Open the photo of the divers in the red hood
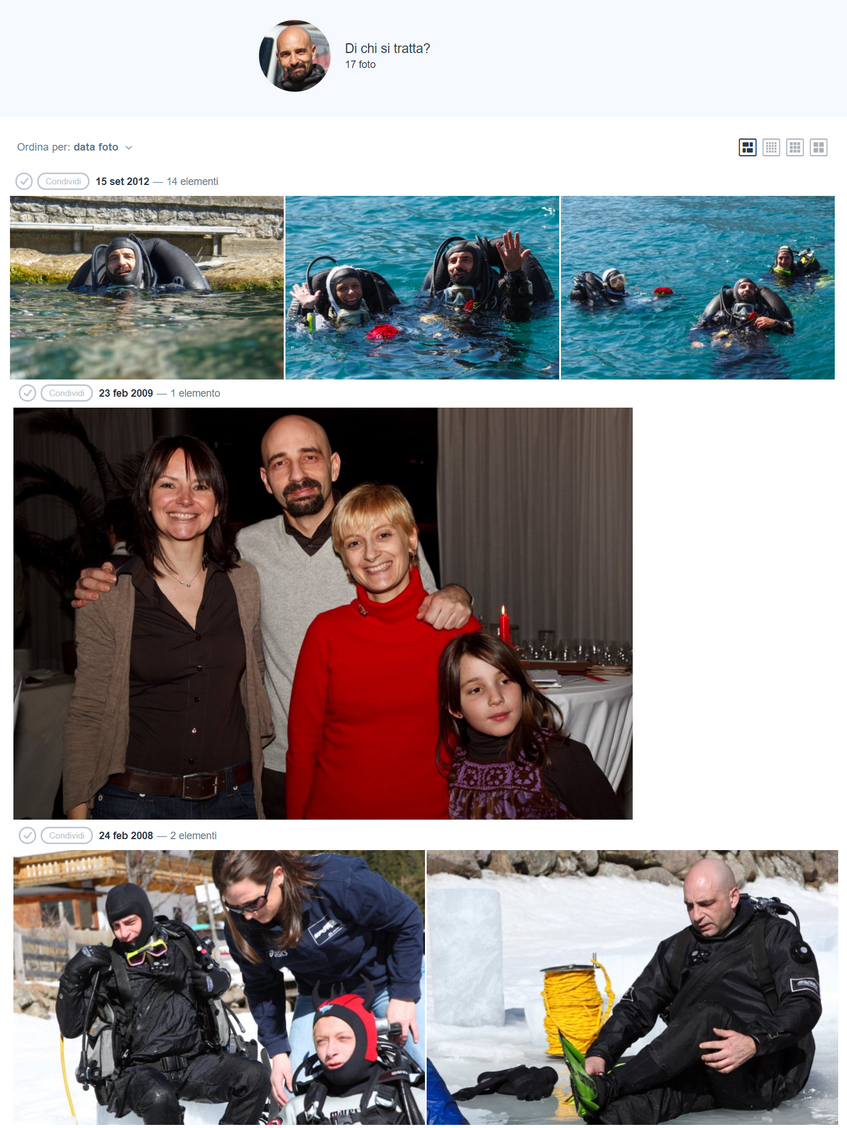The width and height of the screenshot is (847, 1128). [219, 987]
